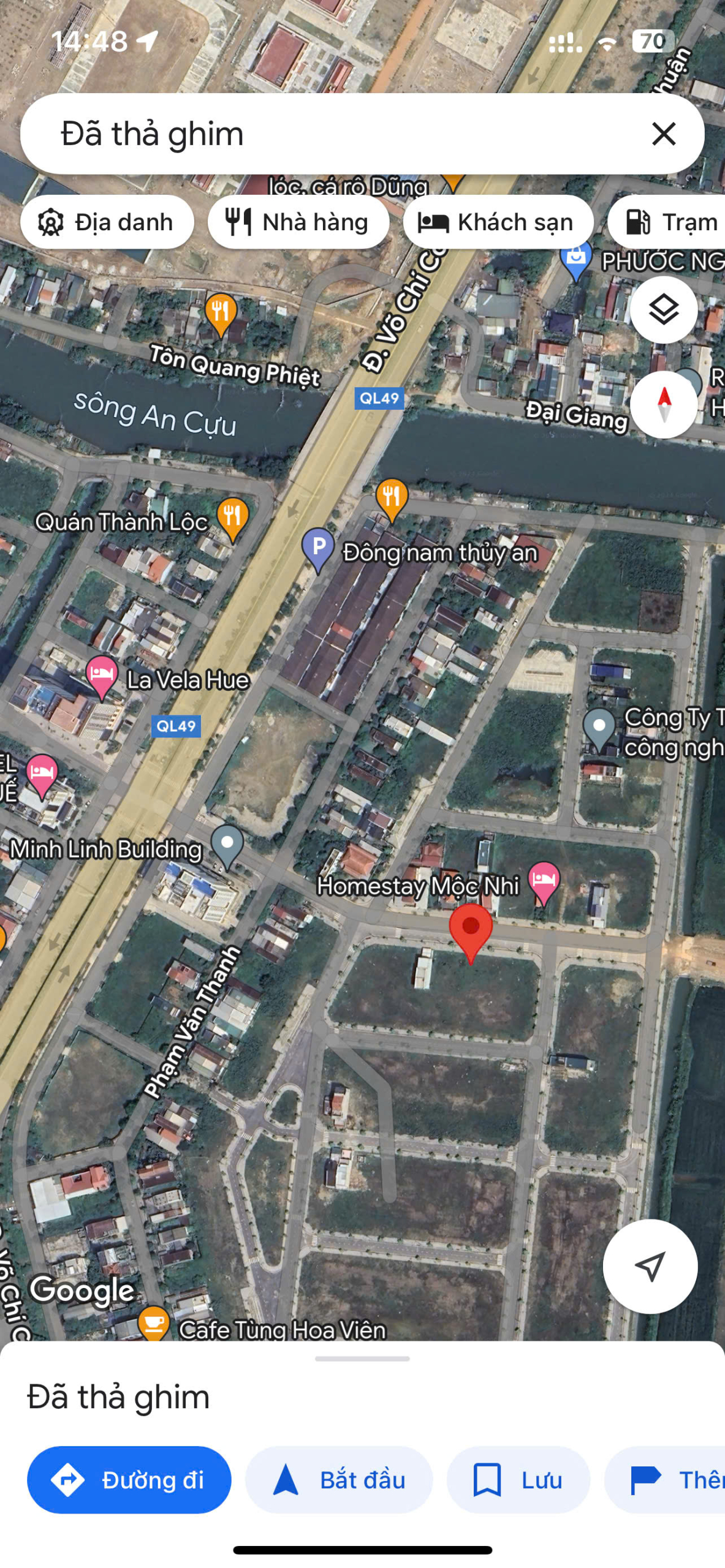Save the dropped pin with Lưu

click(518, 1479)
